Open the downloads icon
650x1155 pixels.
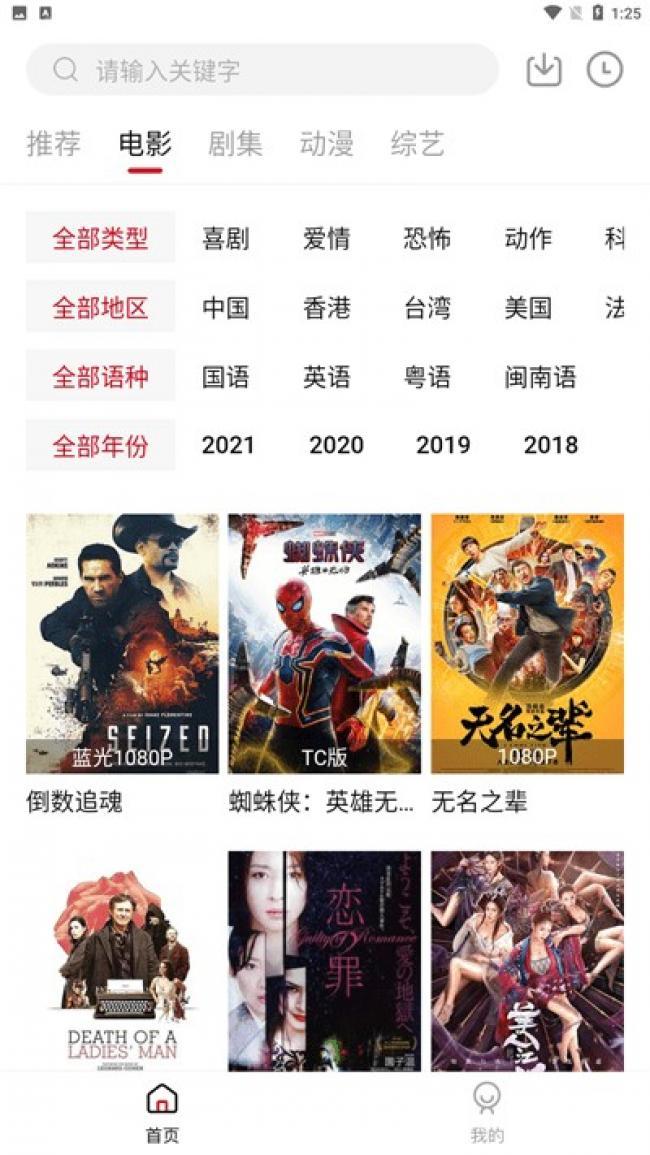pyautogui.click(x=544, y=70)
